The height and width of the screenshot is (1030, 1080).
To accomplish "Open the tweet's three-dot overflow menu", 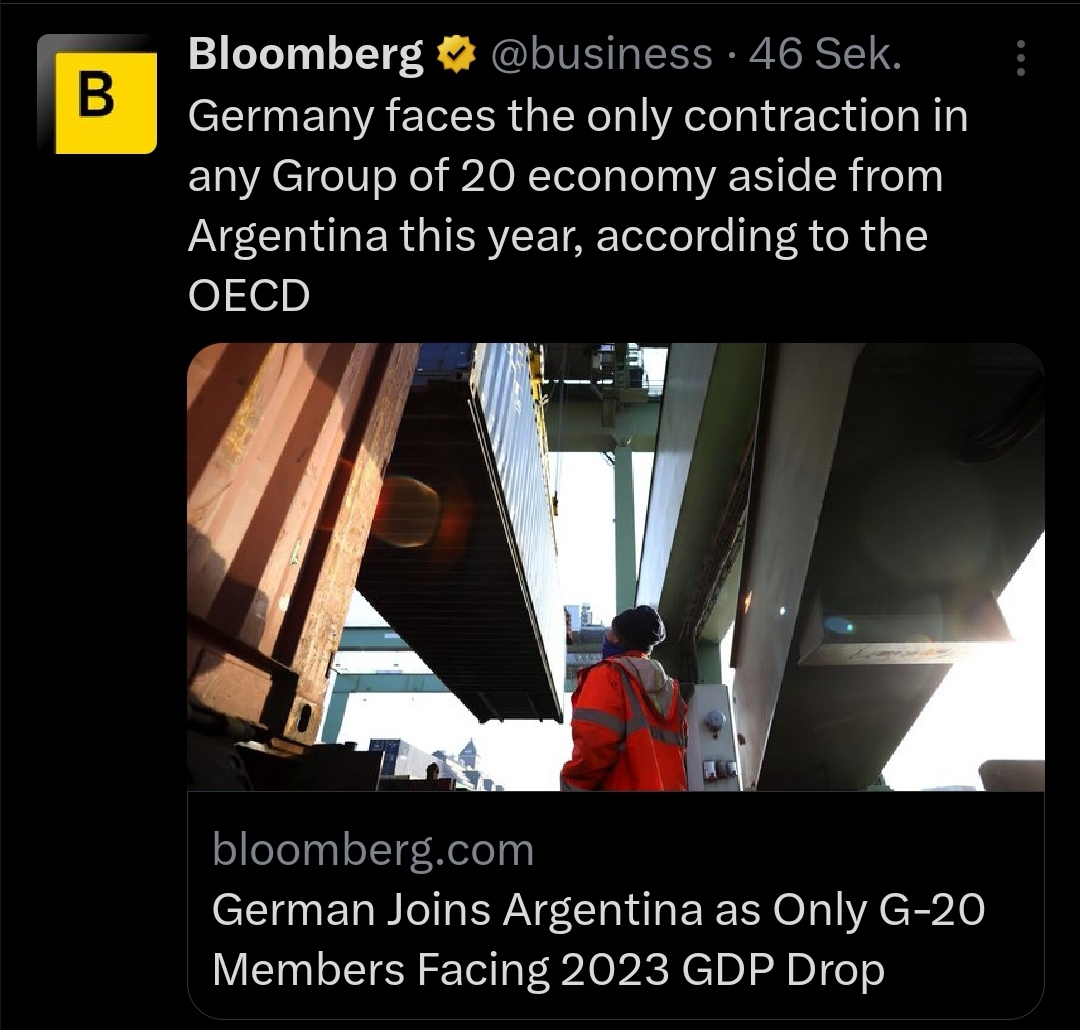I will point(1020,59).
